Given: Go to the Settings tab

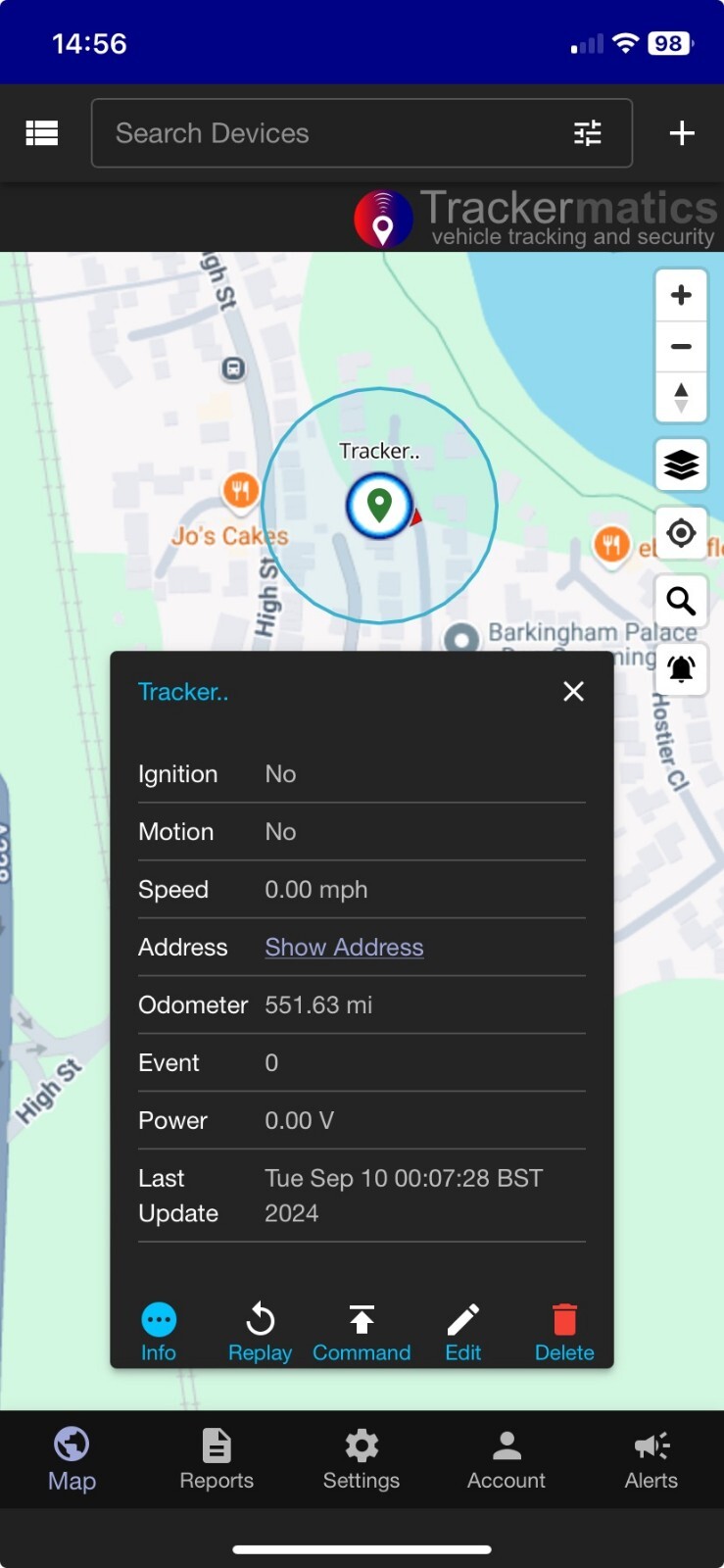Looking at the screenshot, I should pyautogui.click(x=362, y=1458).
